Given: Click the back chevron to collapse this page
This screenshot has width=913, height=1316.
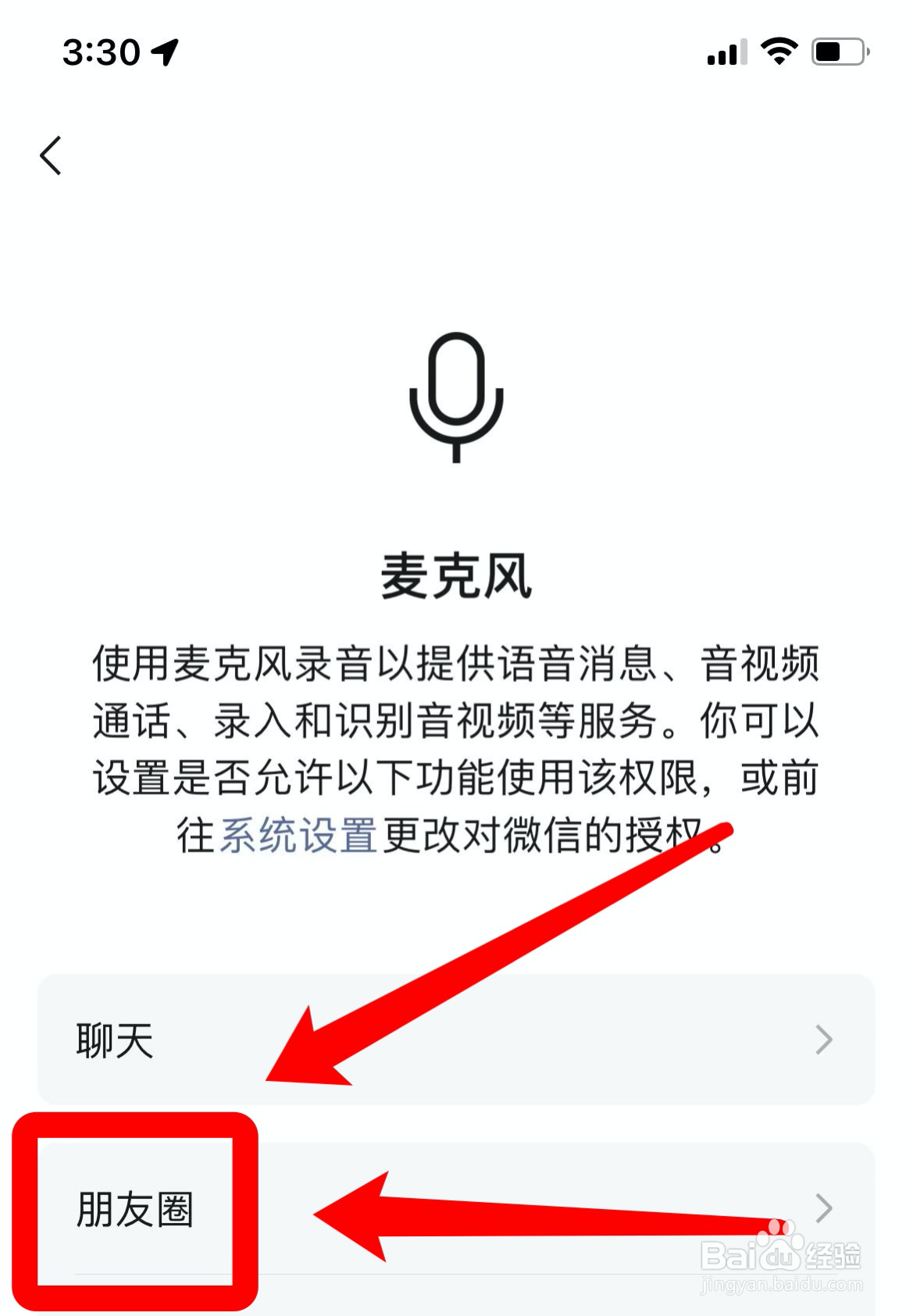Looking at the screenshot, I should pyautogui.click(x=52, y=155).
